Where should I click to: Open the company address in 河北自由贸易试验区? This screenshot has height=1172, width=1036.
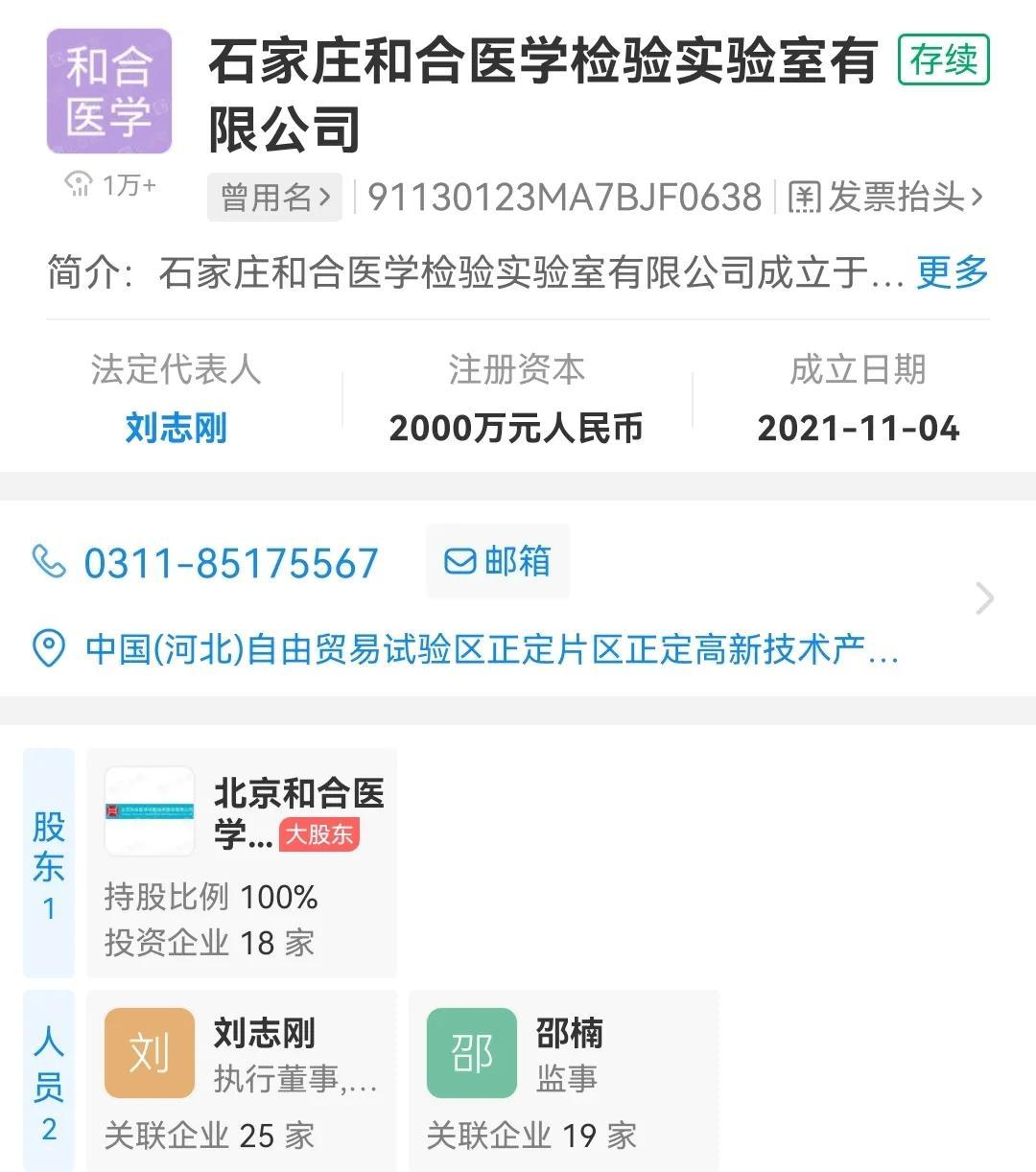click(490, 649)
